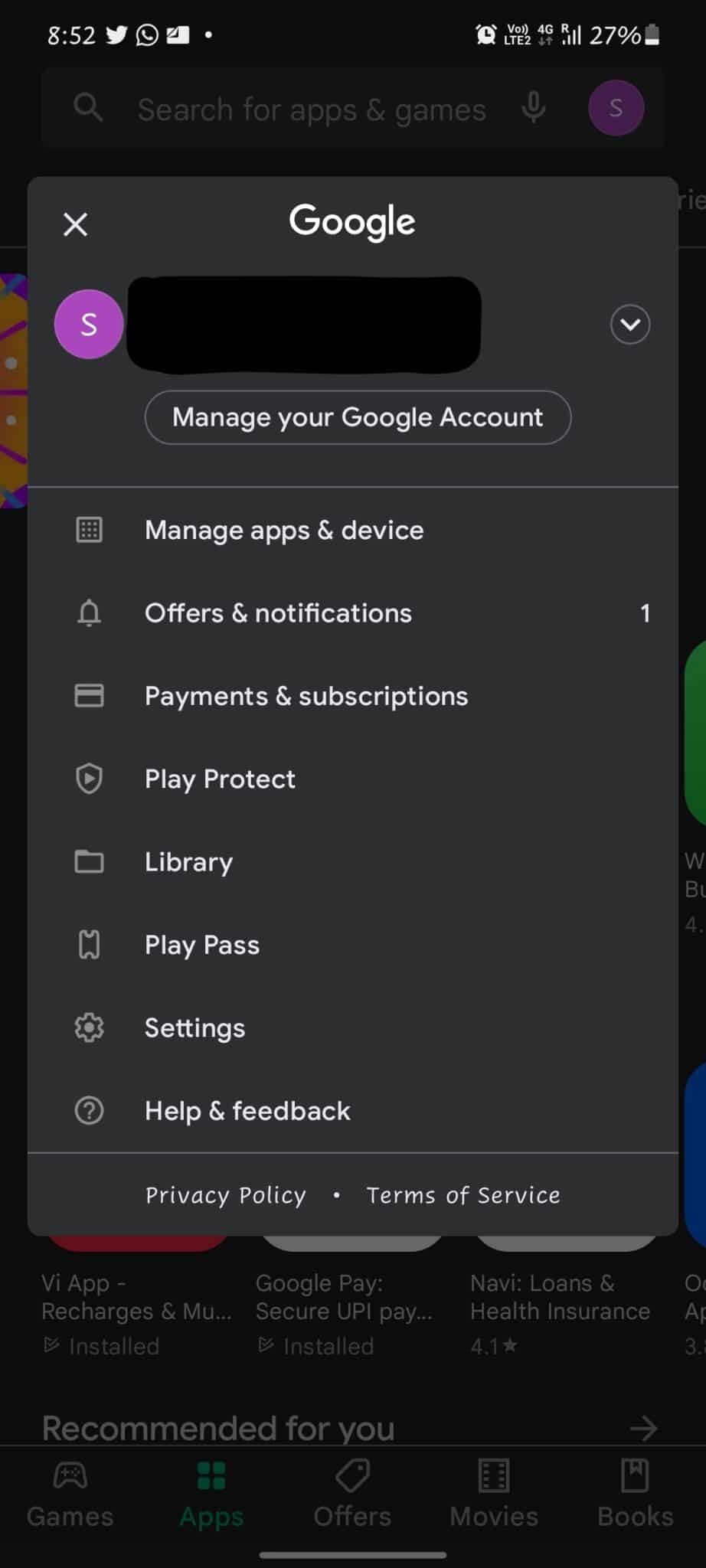This screenshot has width=706, height=1568.
Task: Expand the Google account switcher chevron
Action: [x=629, y=324]
